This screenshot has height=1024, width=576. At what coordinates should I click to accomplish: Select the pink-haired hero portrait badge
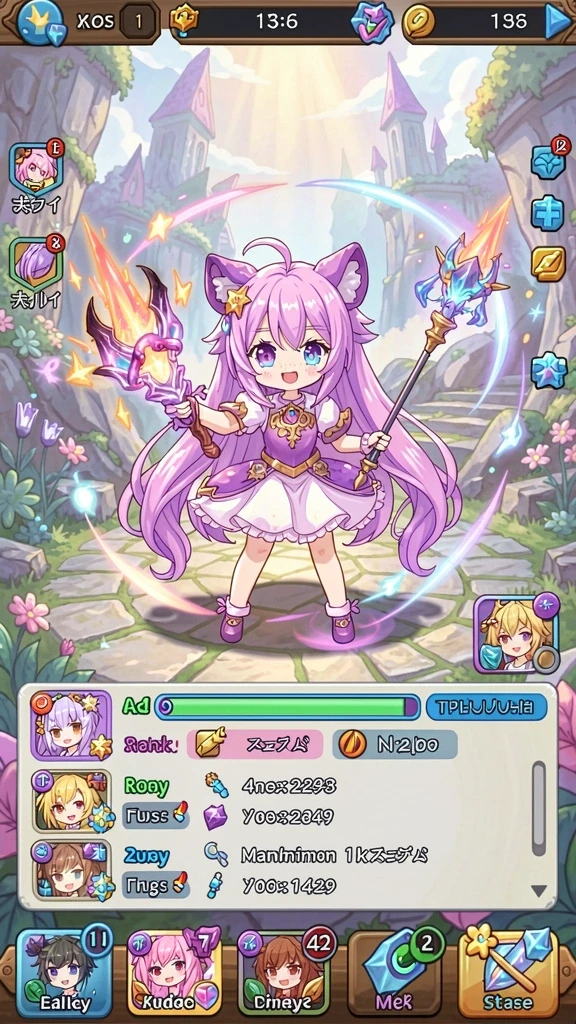coord(37,168)
